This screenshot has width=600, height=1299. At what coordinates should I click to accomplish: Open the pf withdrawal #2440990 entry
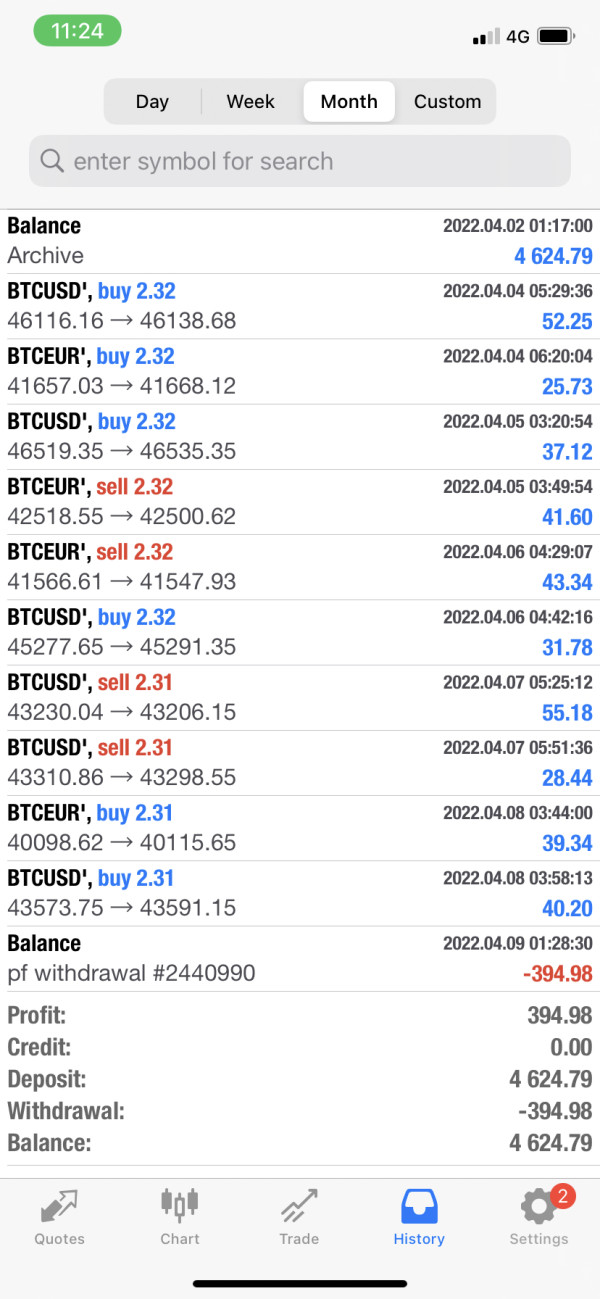[x=300, y=958]
